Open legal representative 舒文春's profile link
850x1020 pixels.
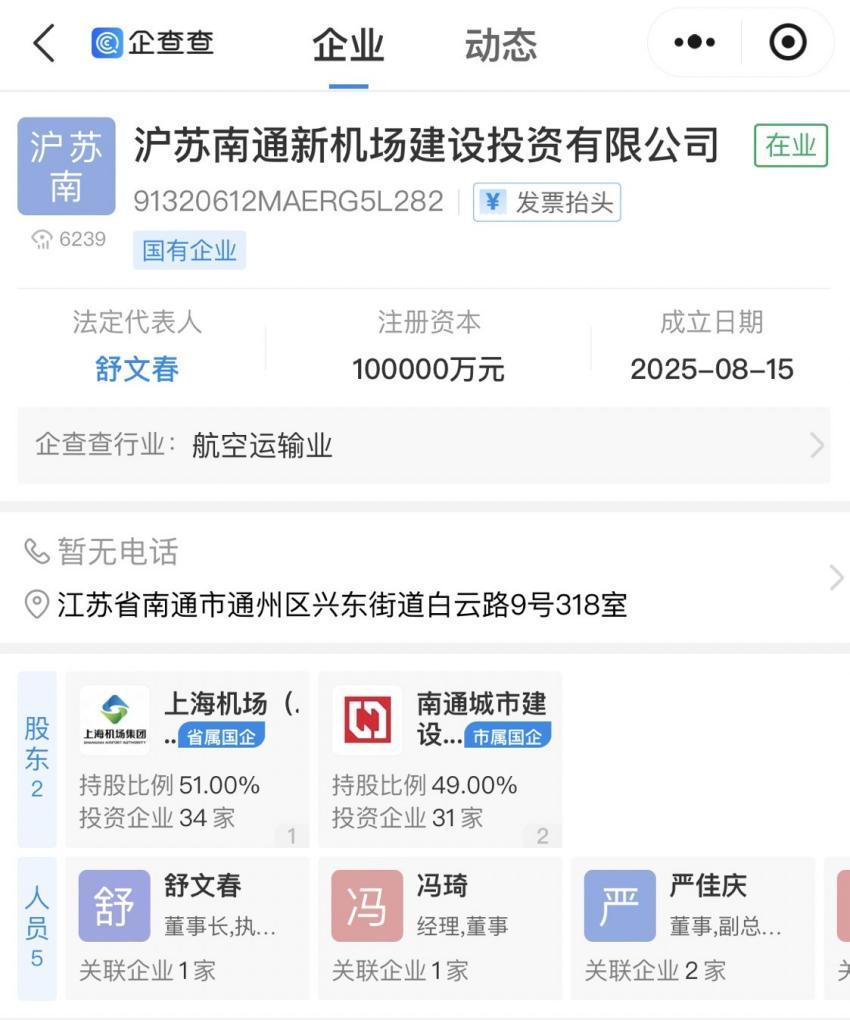coord(137,369)
